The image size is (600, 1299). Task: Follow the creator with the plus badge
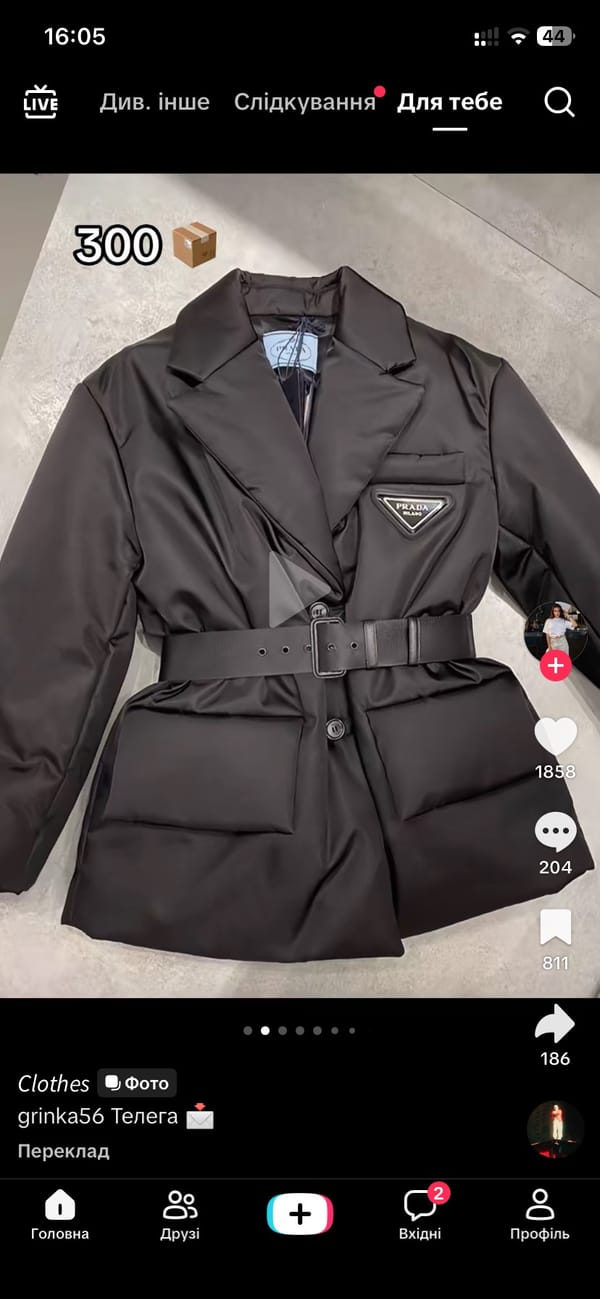(556, 665)
